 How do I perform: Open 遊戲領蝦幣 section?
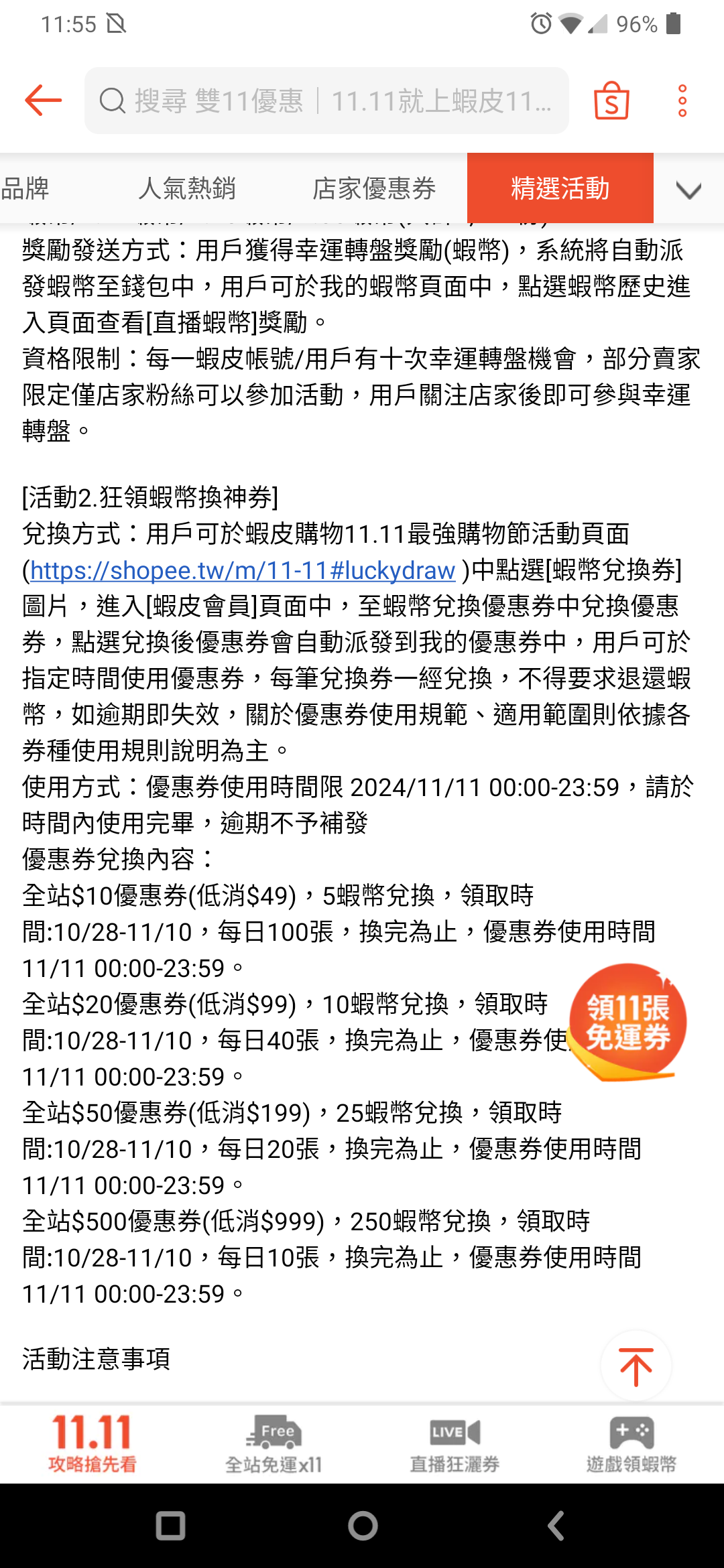(631, 1444)
